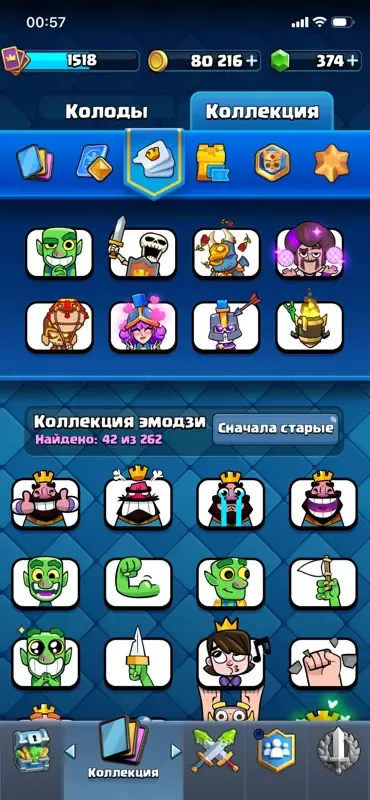
Task: Switch to the Колоды tab
Action: (106, 111)
